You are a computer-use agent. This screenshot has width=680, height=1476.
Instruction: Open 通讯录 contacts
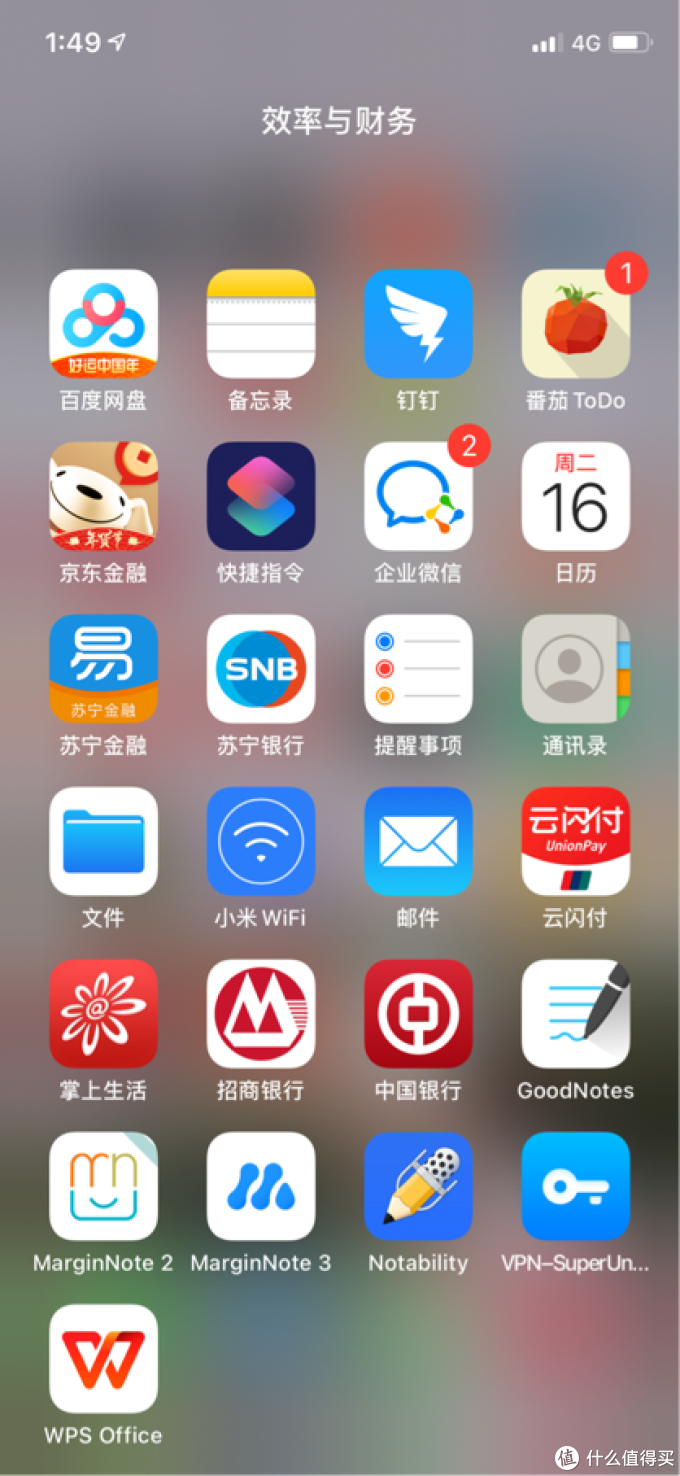pos(575,668)
